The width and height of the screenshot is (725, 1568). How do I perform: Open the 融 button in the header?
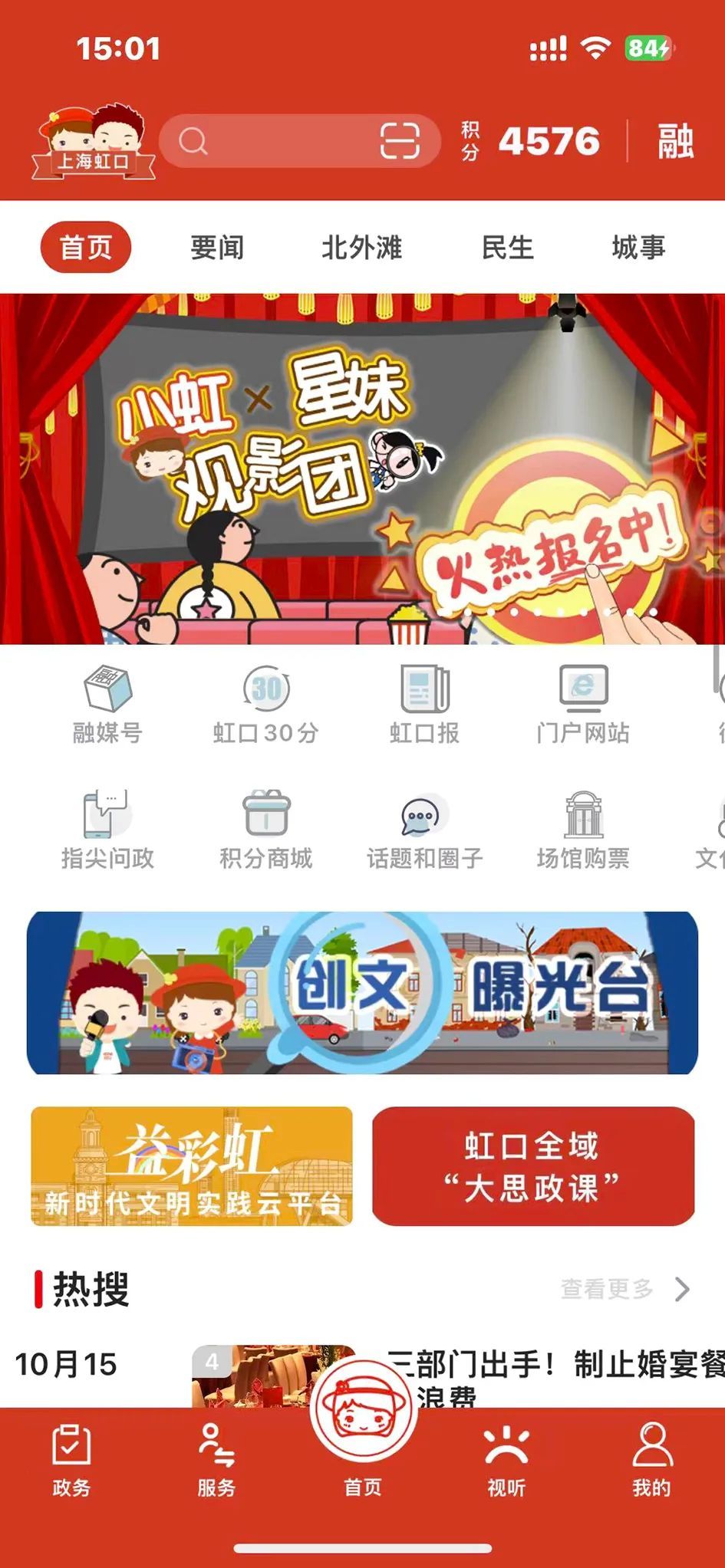[x=675, y=141]
